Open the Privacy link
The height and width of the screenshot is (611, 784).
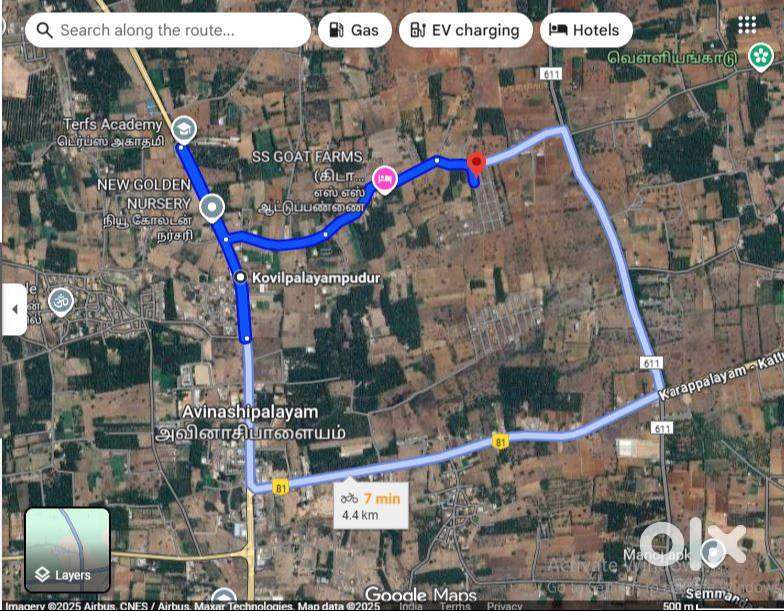pyautogui.click(x=504, y=606)
